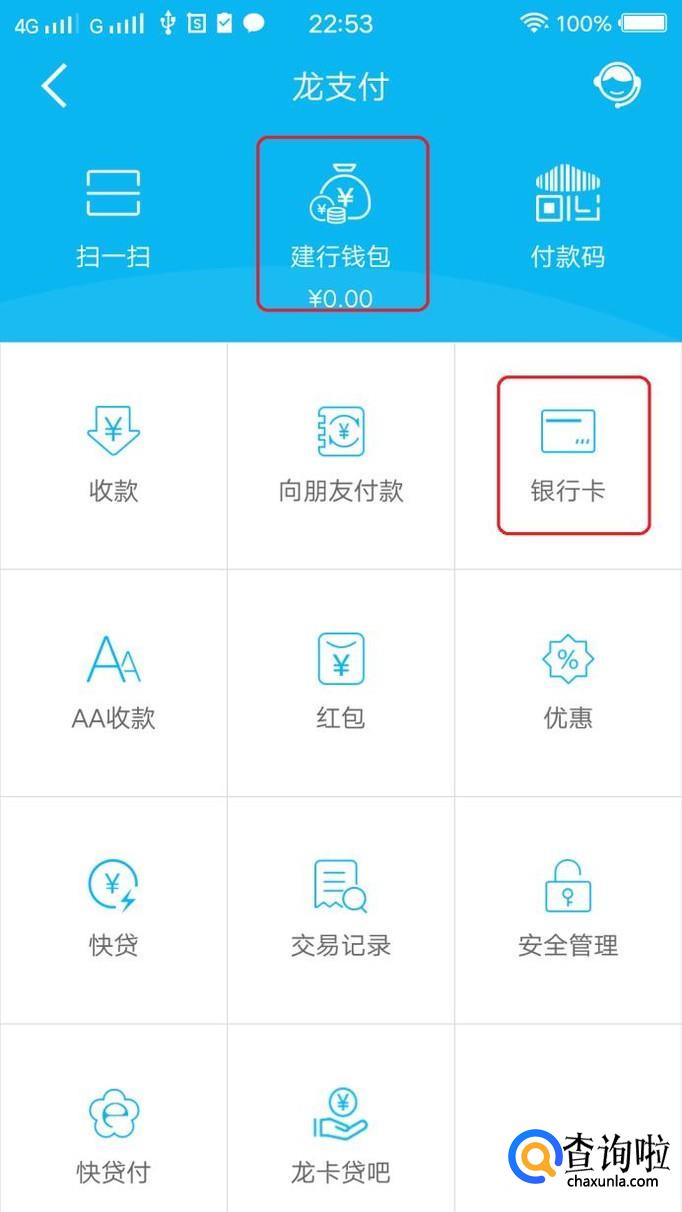The image size is (682, 1212).
Task: Open 向朋友付款
Action: tap(341, 456)
